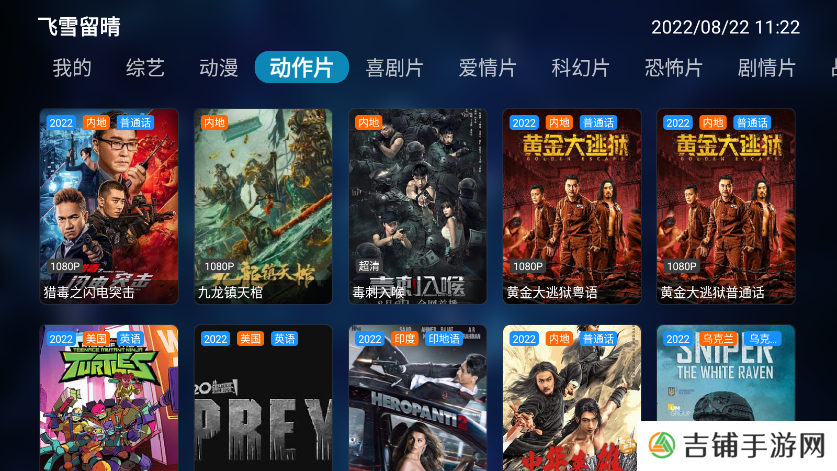The image size is (837, 471).
Task: Switch to the 综艺 tab
Action: pyautogui.click(x=145, y=68)
